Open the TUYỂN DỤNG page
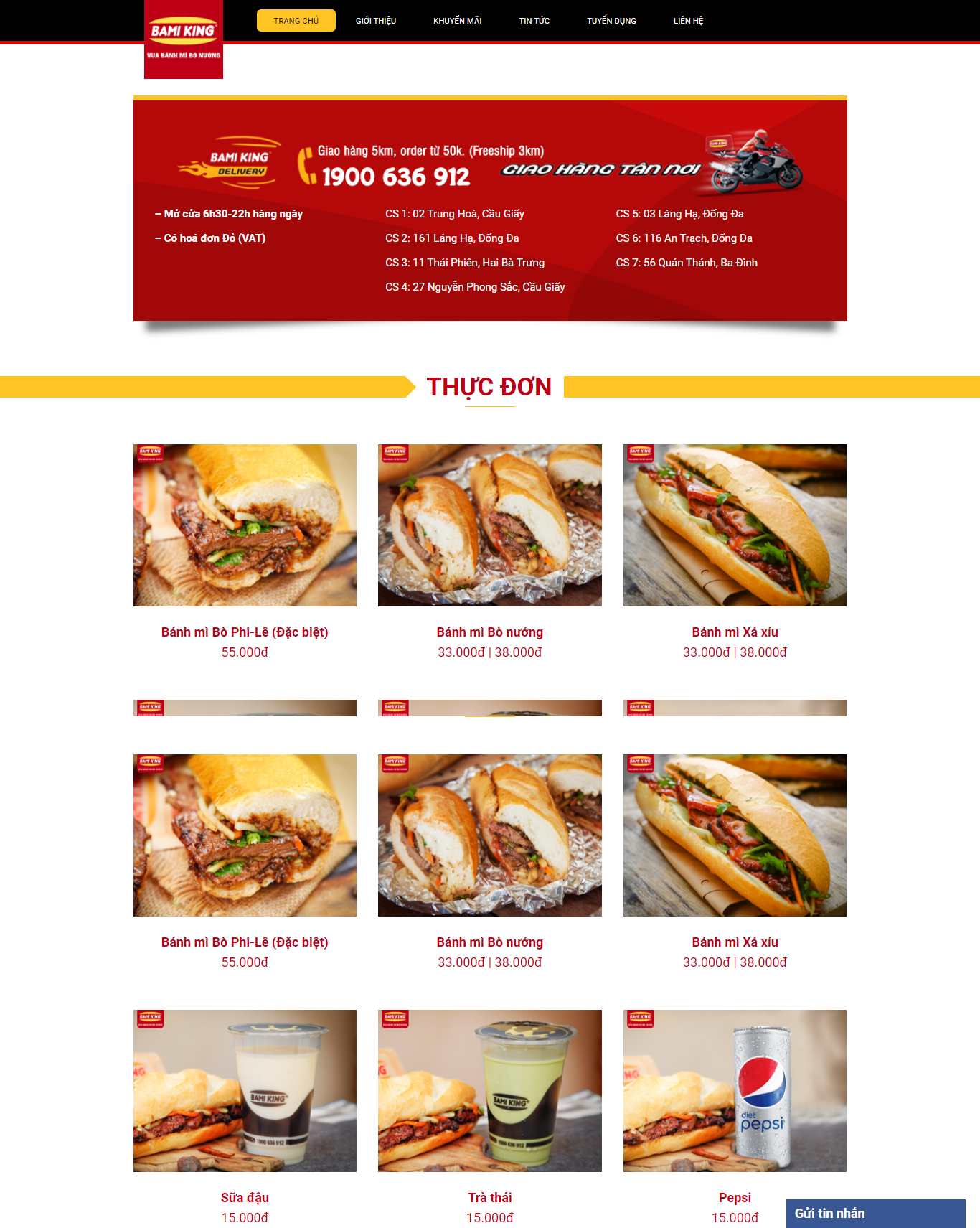The width and height of the screenshot is (980, 1228). click(x=611, y=20)
